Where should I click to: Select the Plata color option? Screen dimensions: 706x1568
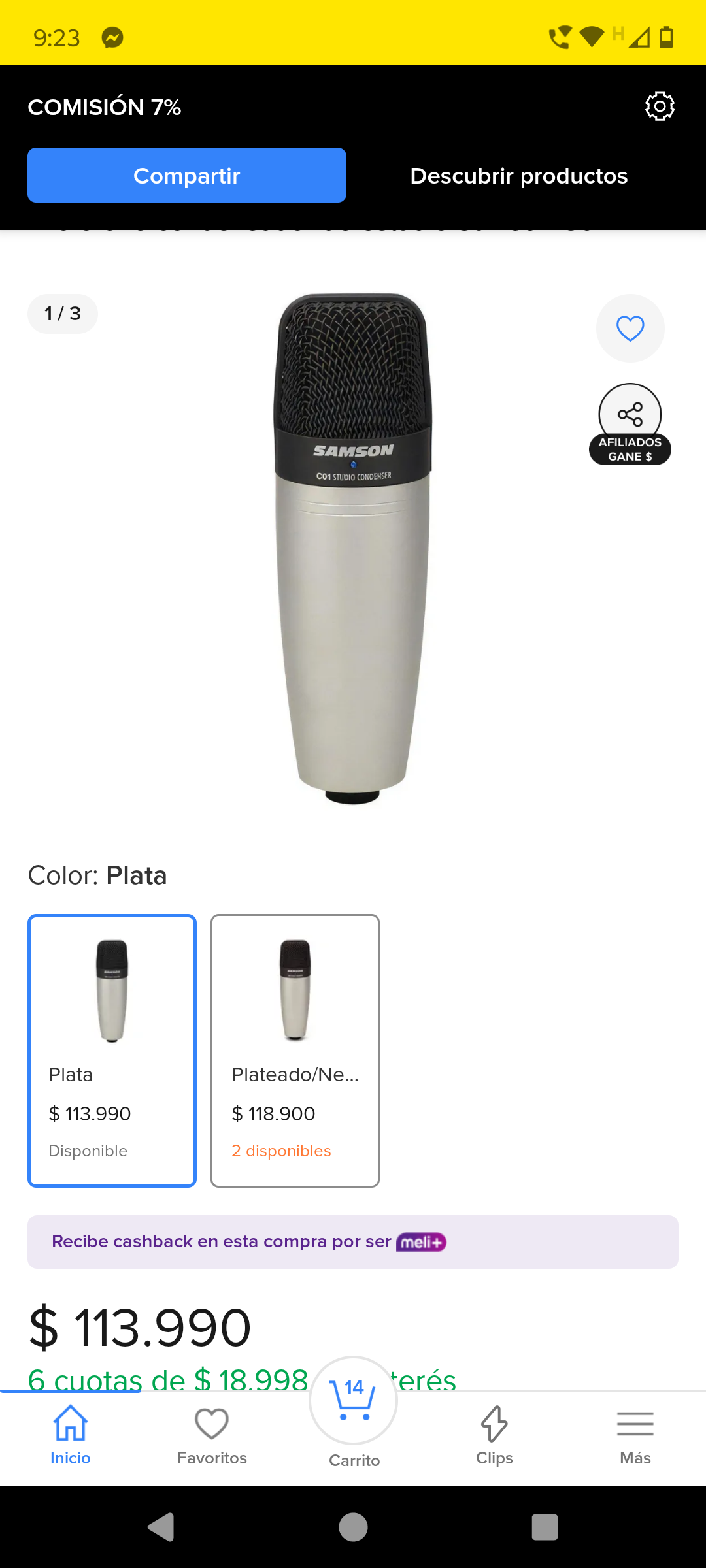(x=112, y=1050)
